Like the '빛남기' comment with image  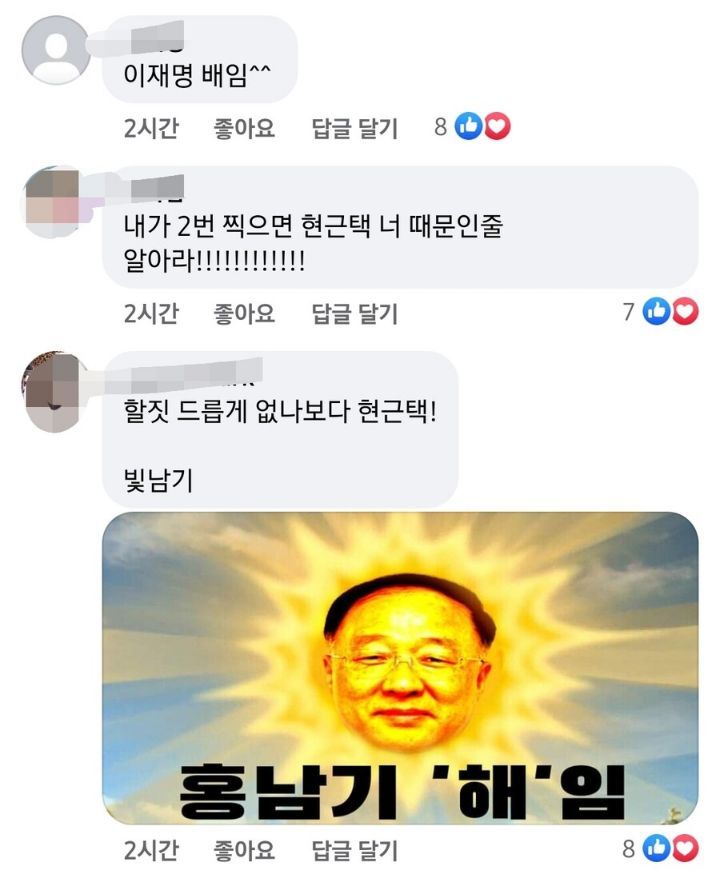(x=243, y=851)
